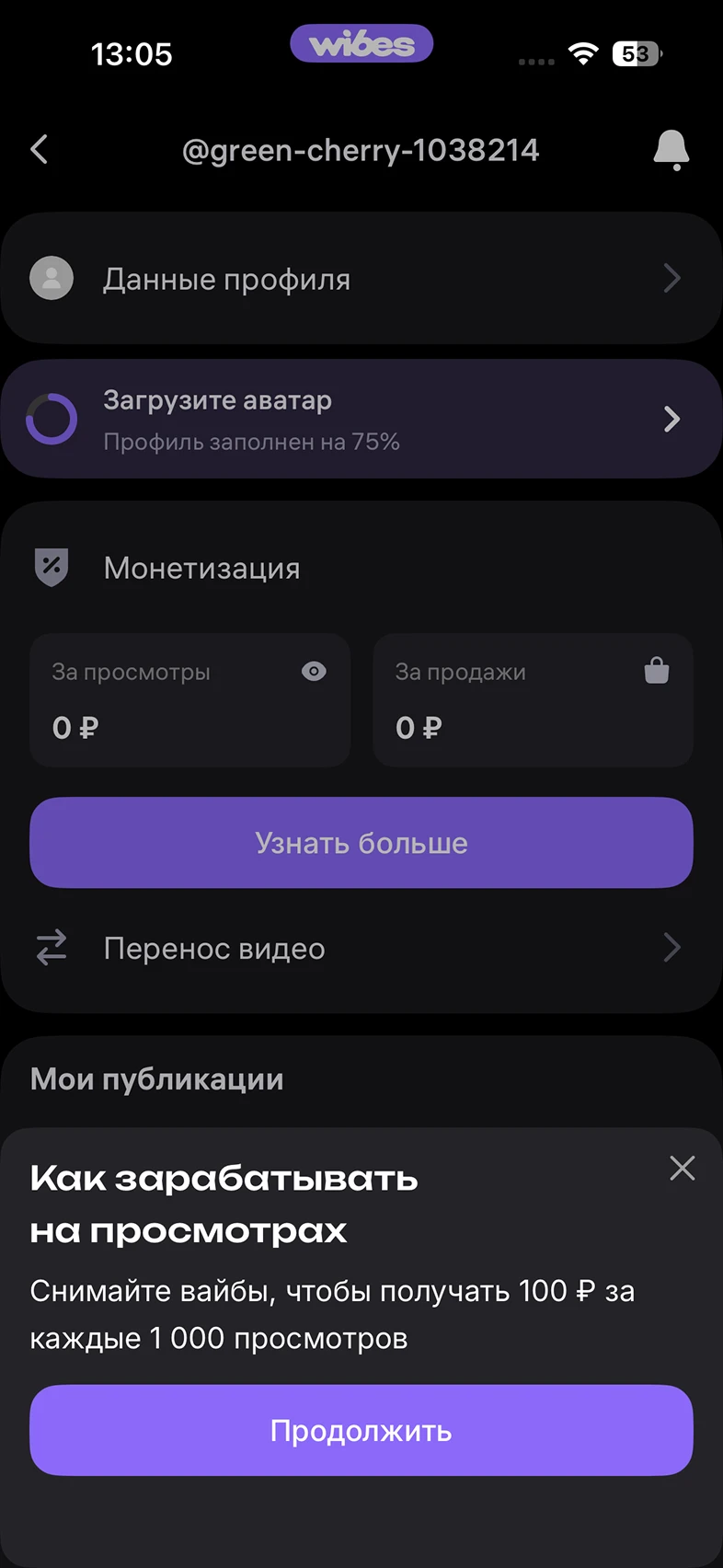Screen dimensions: 723x1568
Task: Open the Данные профиля row
Action: pyautogui.click(x=361, y=279)
